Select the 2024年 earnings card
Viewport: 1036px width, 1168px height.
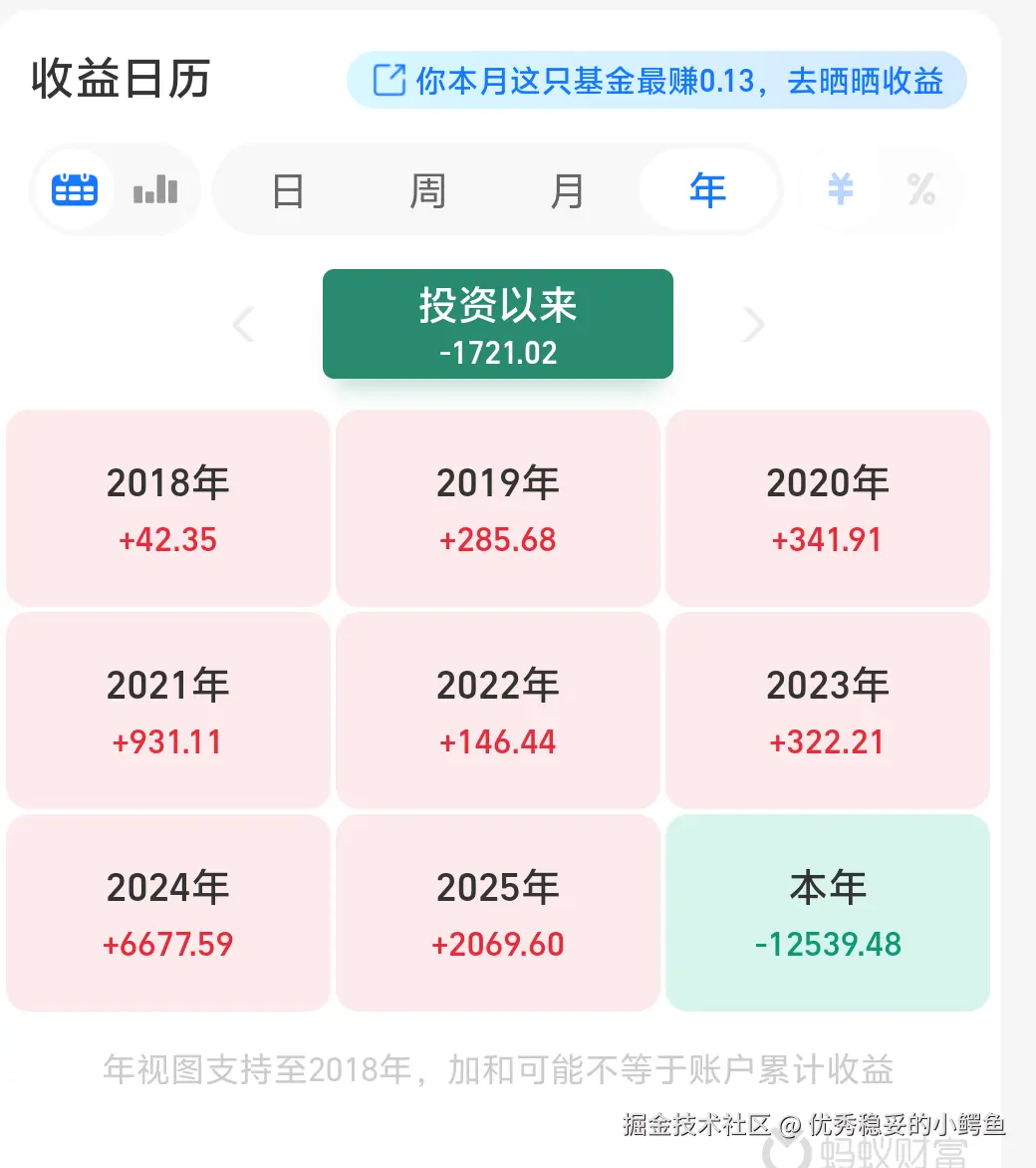point(167,912)
